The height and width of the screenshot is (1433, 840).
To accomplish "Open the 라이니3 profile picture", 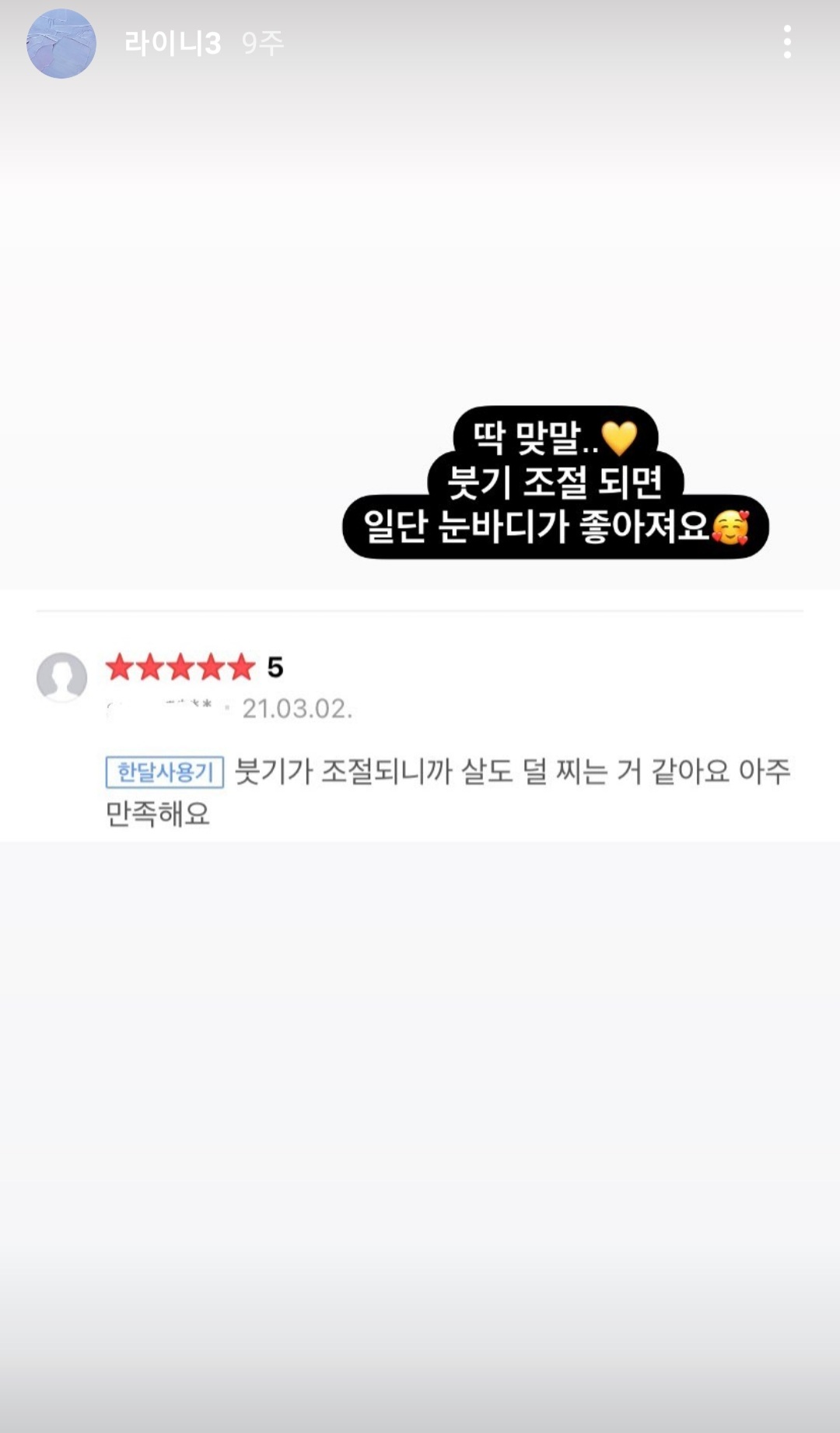I will (61, 44).
